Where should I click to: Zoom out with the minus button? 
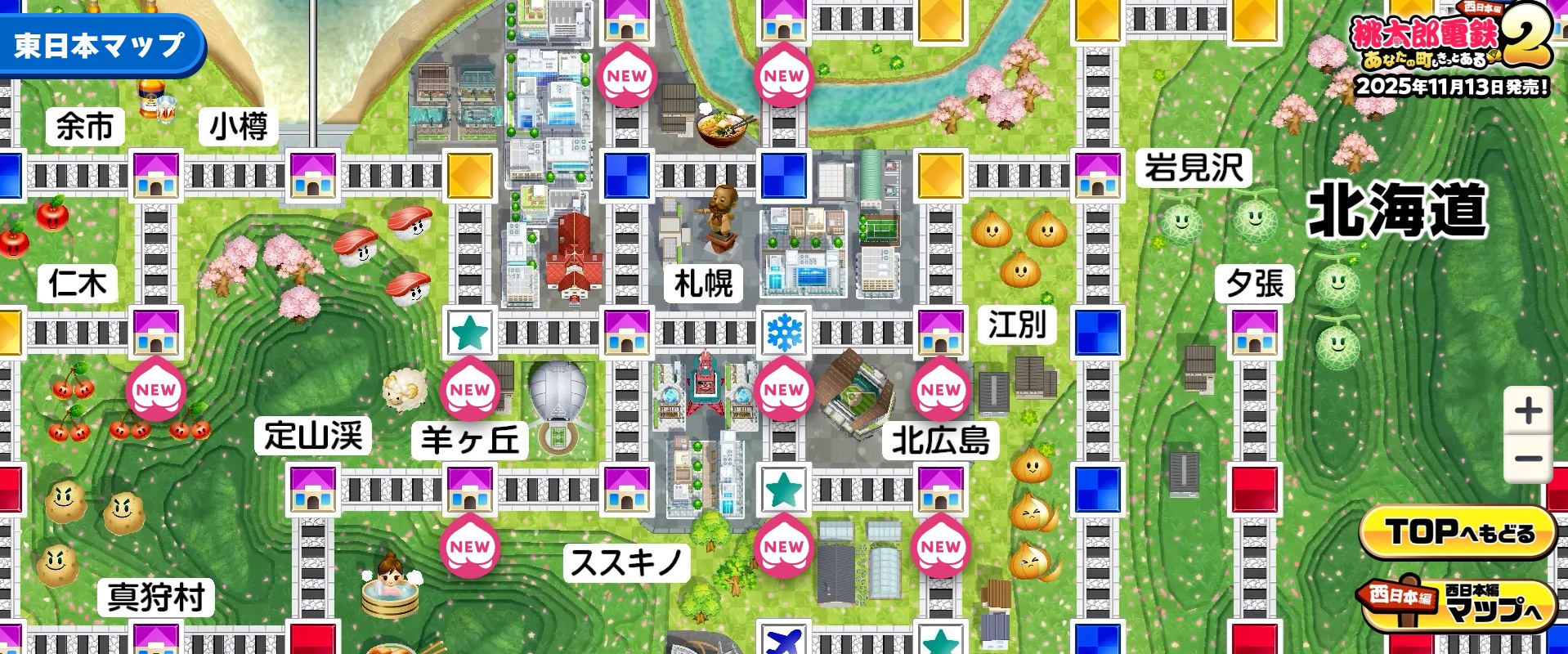[1528, 458]
